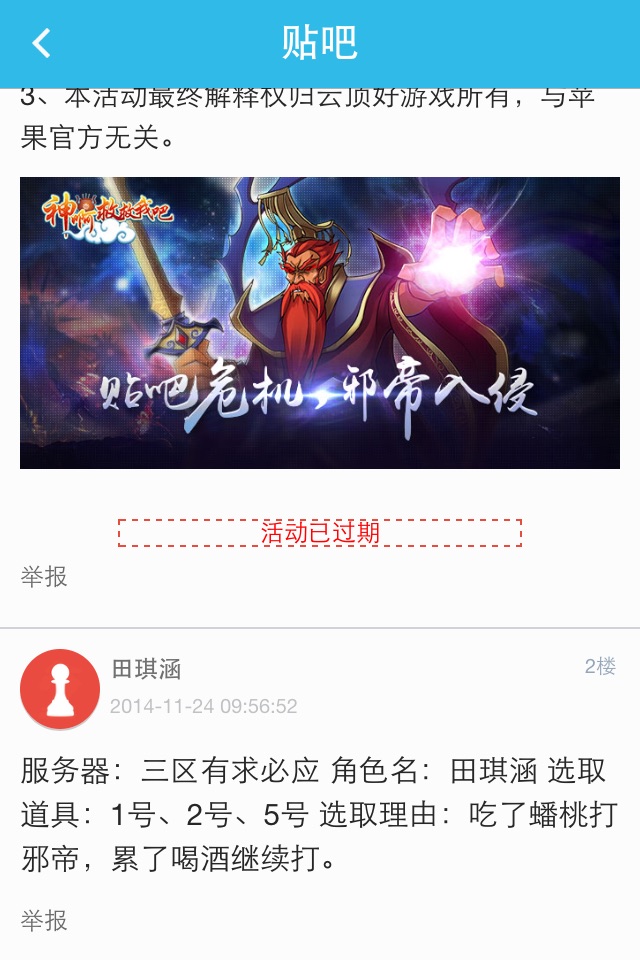This screenshot has width=640, height=960.
Task: Tap the 活动已过期 button
Action: (320, 532)
